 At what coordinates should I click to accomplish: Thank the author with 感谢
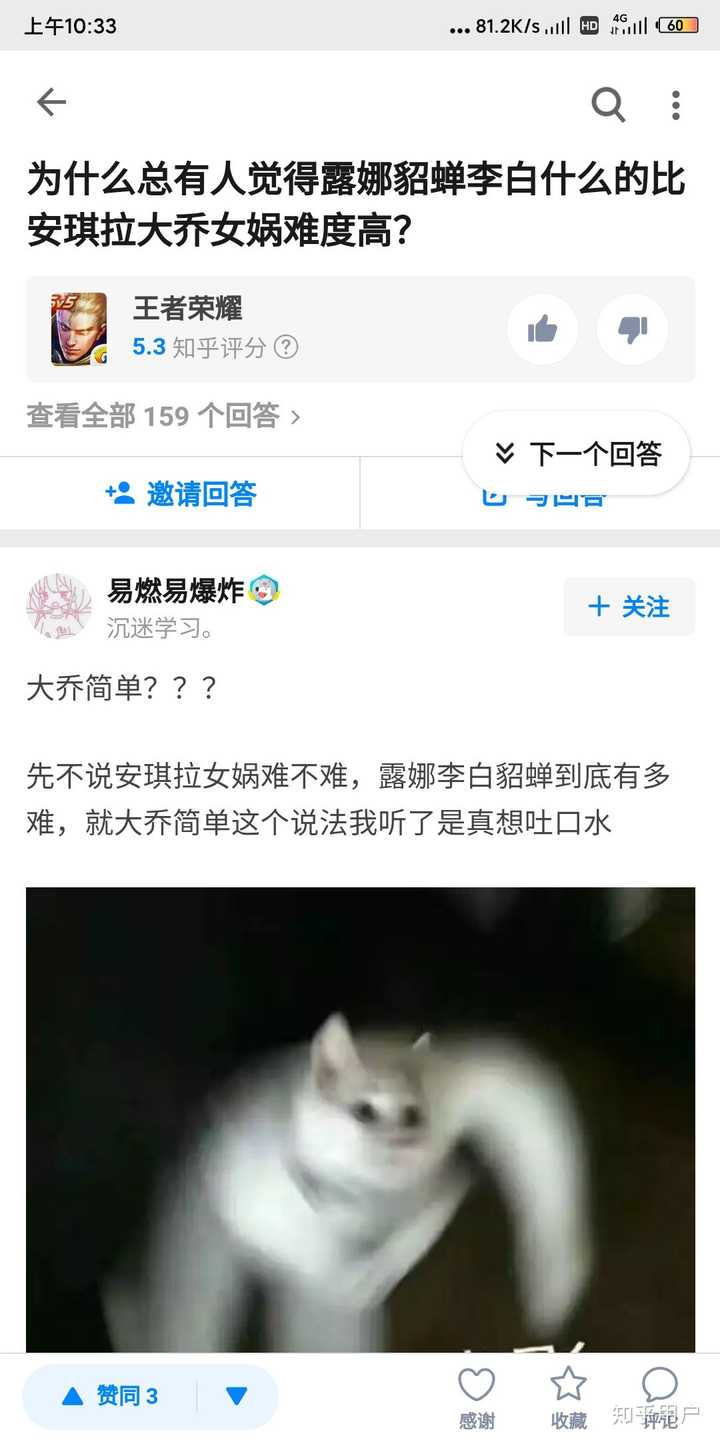[x=476, y=1397]
